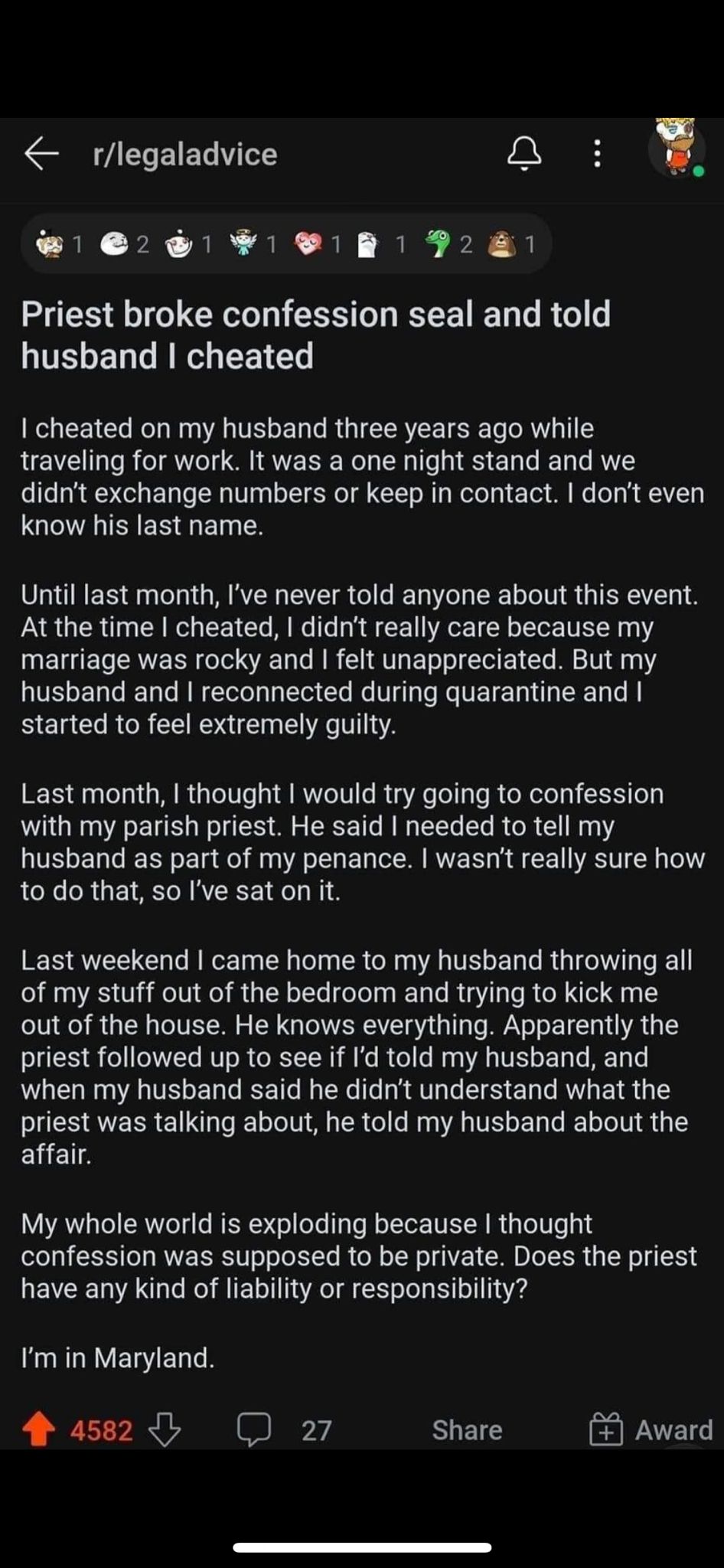724x1568 pixels.
Task: Open the 27 comments
Action: click(285, 1429)
